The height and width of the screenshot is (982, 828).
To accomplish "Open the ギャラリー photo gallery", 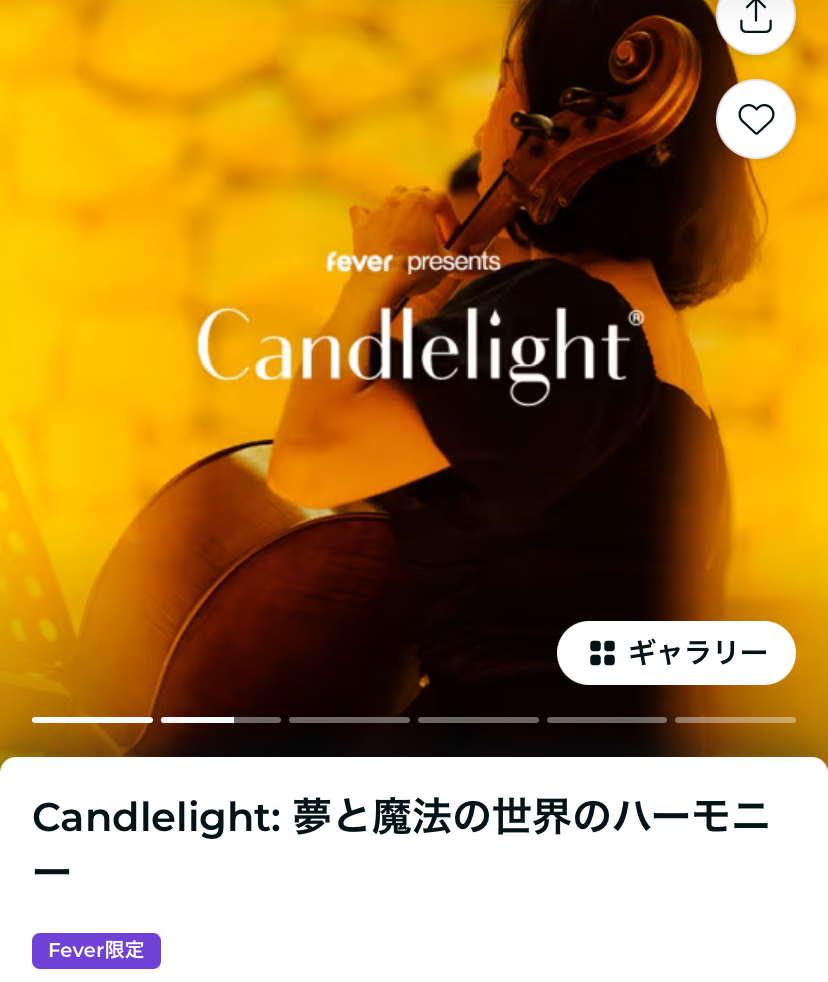I will pos(676,653).
